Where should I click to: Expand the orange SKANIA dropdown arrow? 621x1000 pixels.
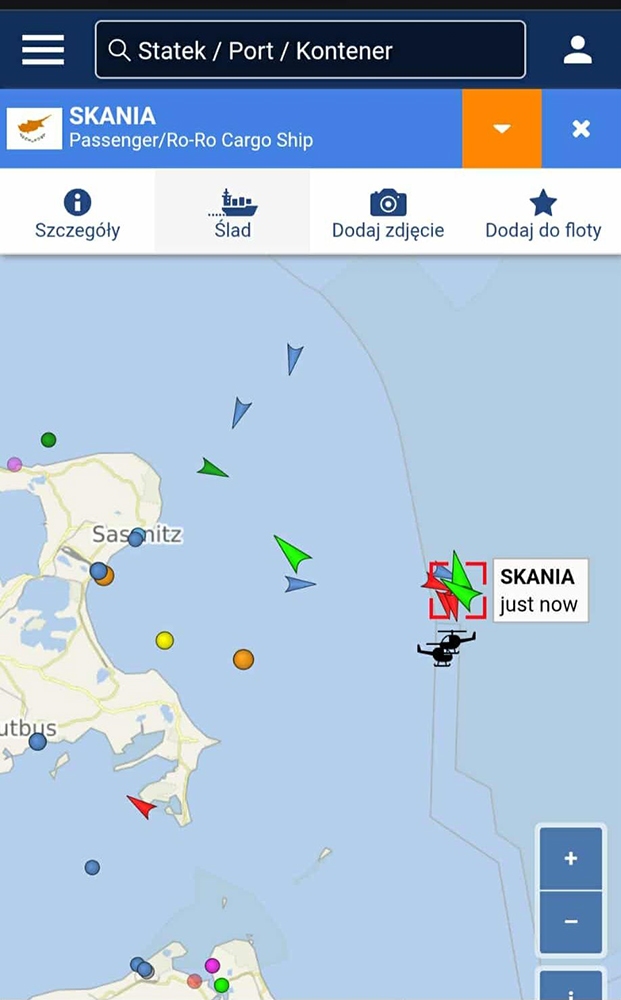(x=502, y=129)
